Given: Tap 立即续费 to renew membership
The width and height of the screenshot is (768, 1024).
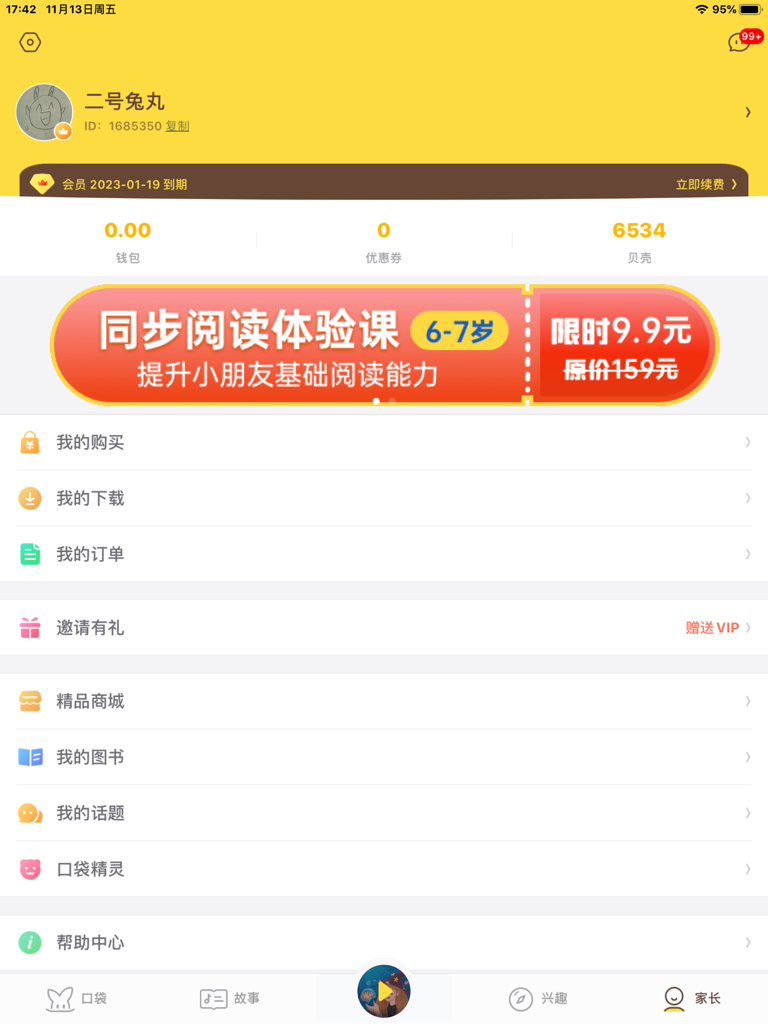Looking at the screenshot, I should pos(706,184).
